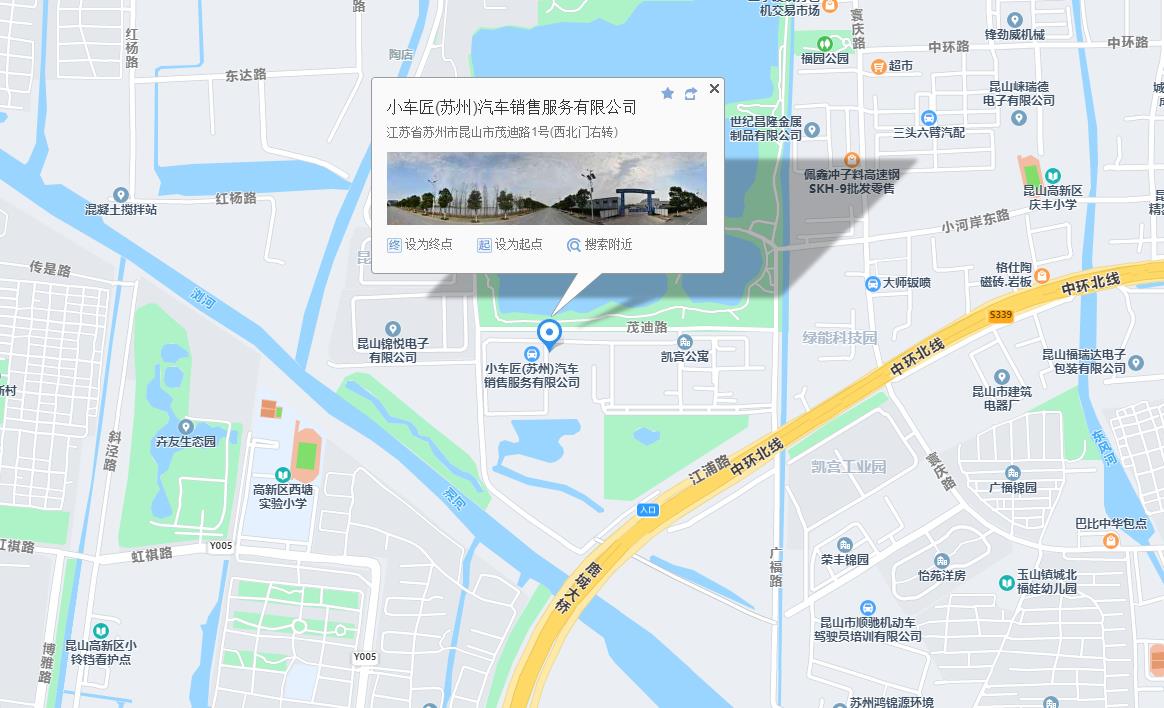Select the 怡苑洋房 map marker
Screen dimensions: 1164x708
[941, 561]
